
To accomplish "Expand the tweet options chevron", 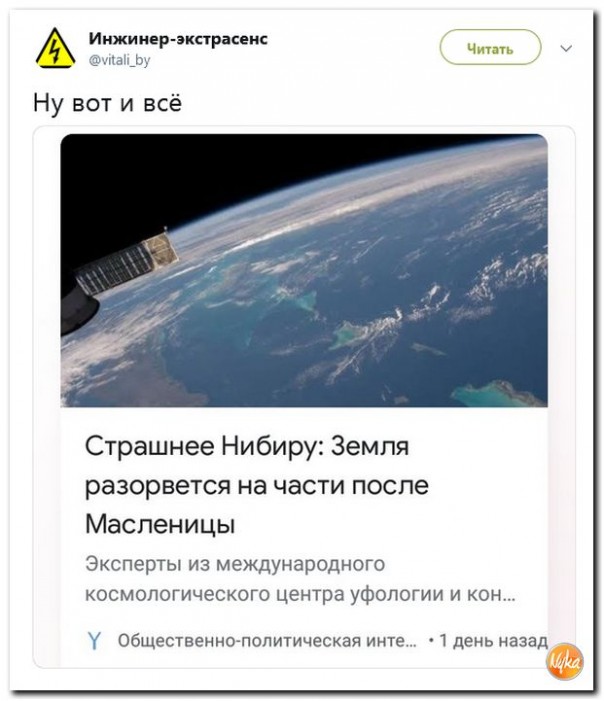I will [x=566, y=48].
